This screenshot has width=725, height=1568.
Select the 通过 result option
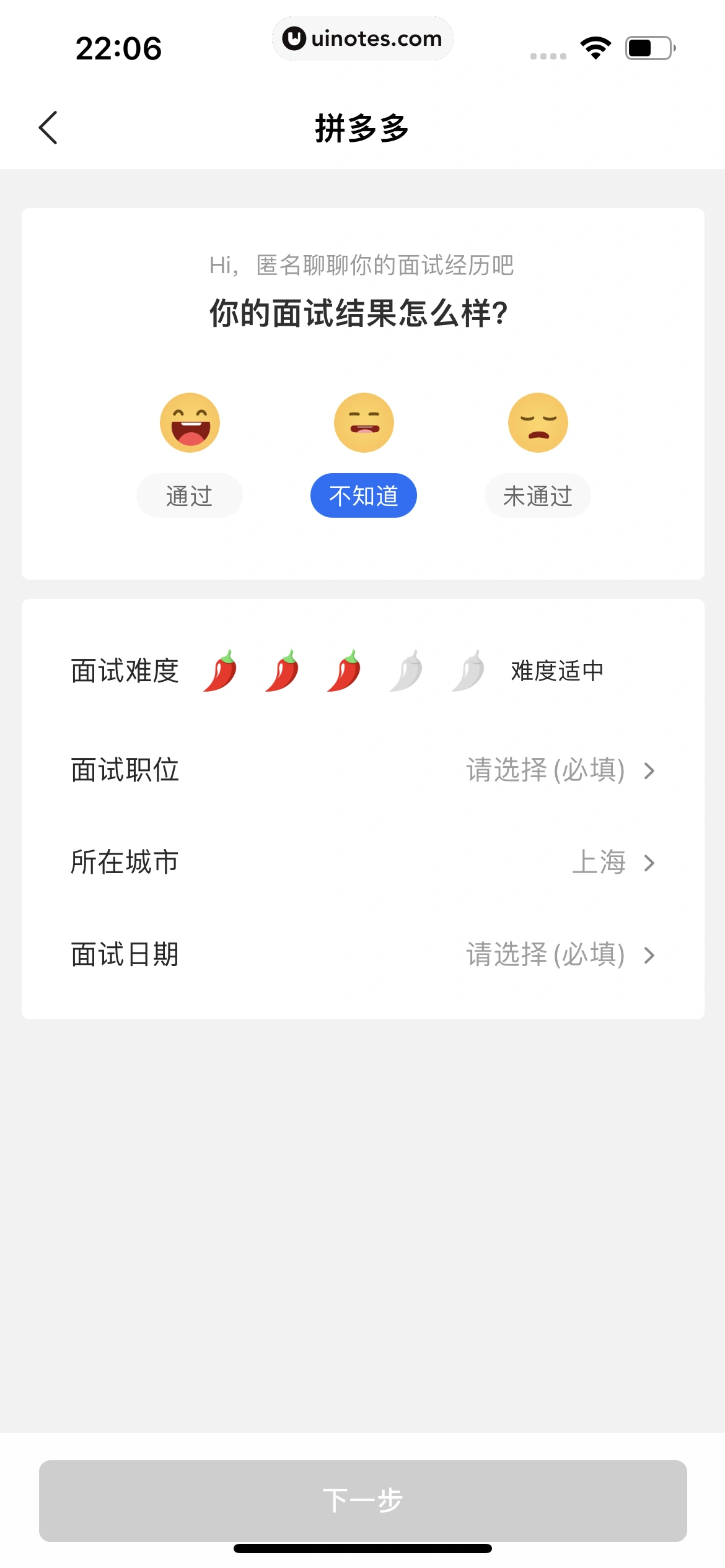189,495
